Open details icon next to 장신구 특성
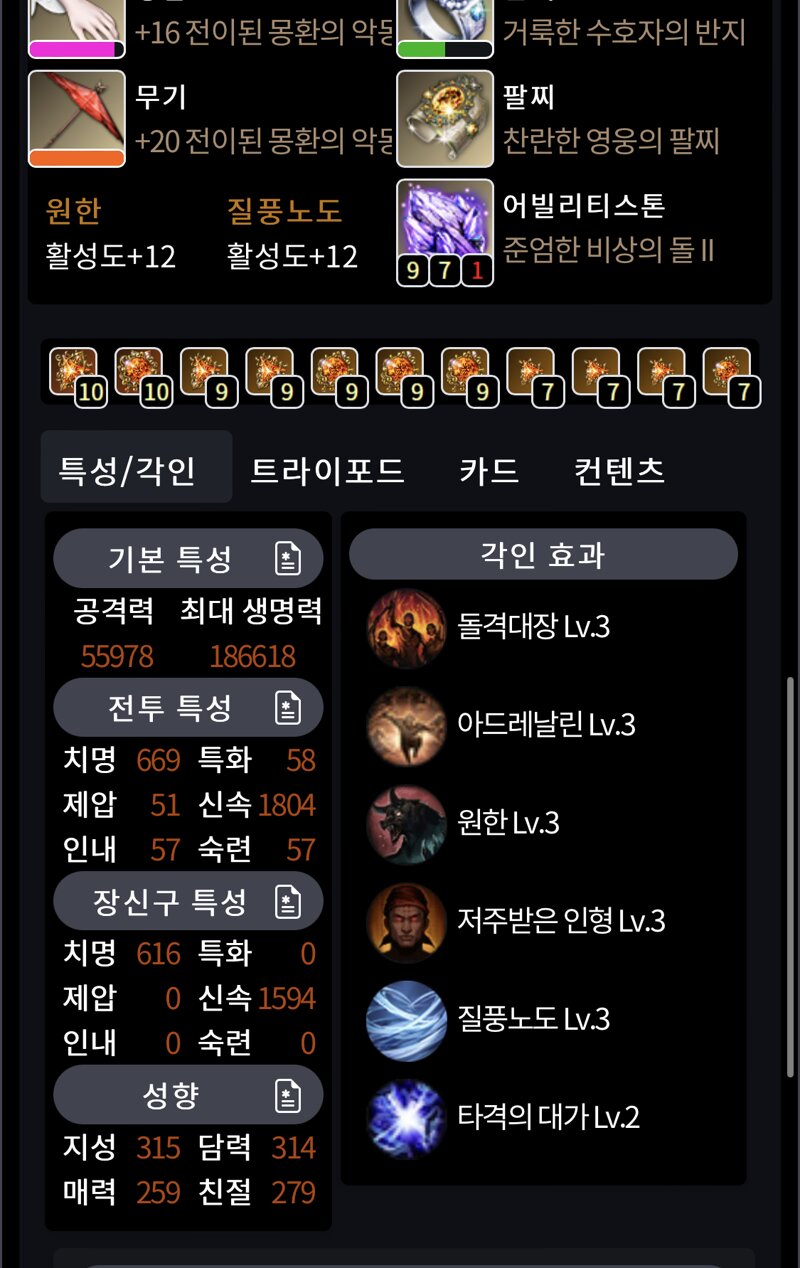This screenshot has width=800, height=1268. [288, 902]
